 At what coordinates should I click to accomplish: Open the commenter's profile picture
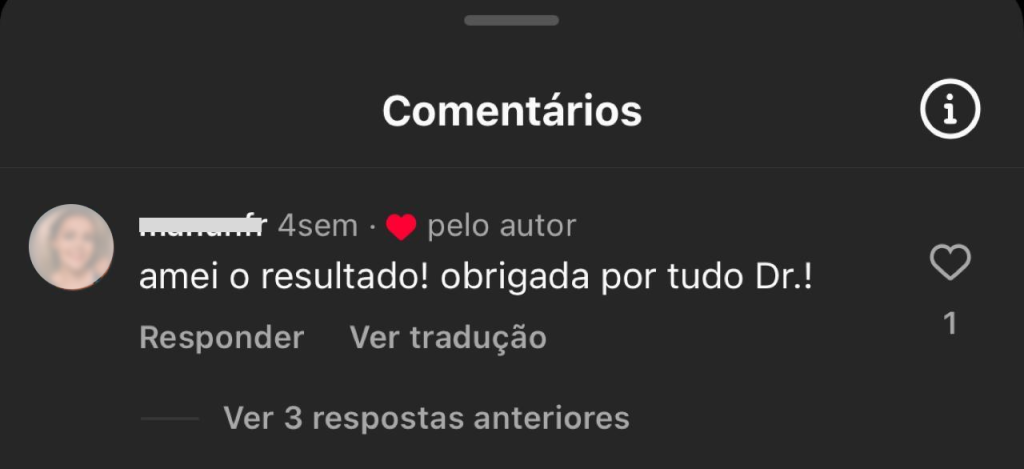[71, 247]
